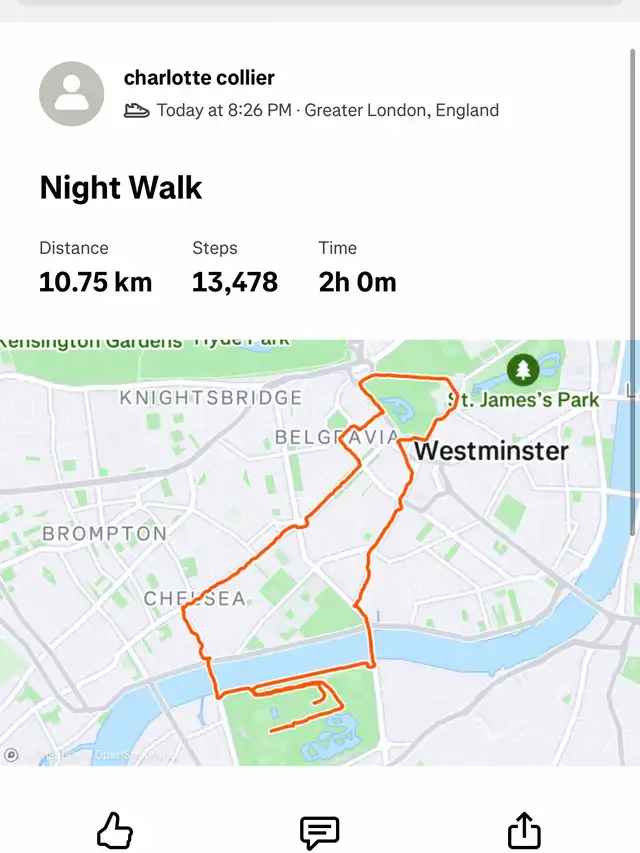
Task: Open charlotte collier's profile picture
Action: [x=71, y=94]
